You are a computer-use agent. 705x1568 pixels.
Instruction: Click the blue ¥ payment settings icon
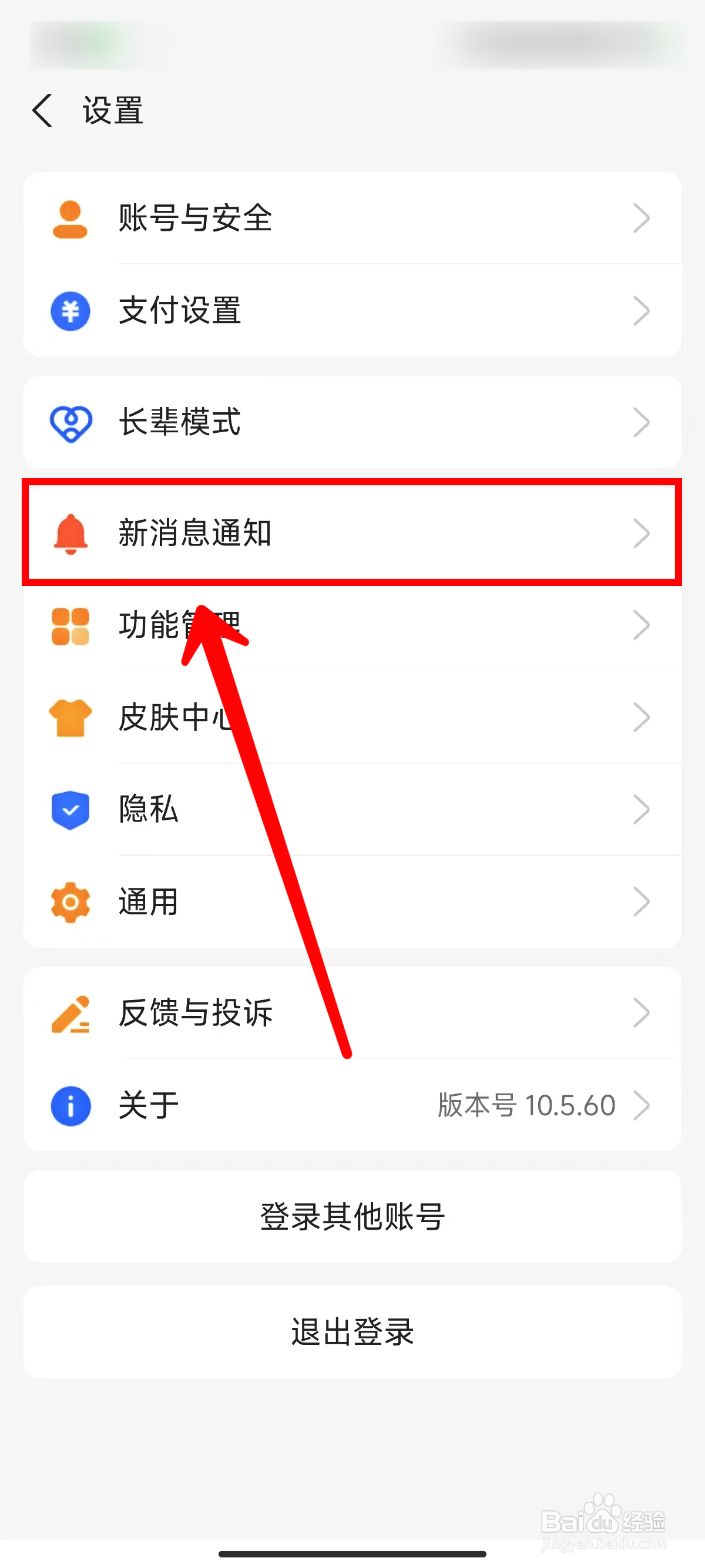(x=70, y=311)
